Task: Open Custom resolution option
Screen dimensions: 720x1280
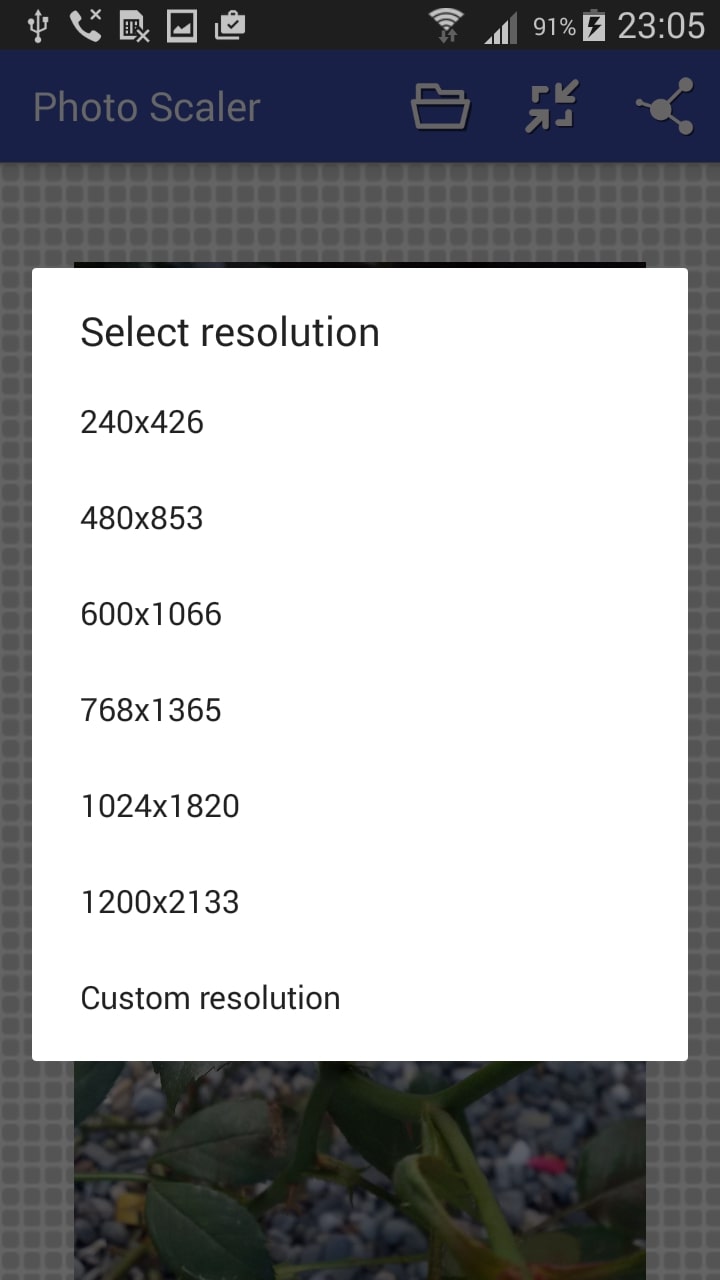Action: pos(210,998)
